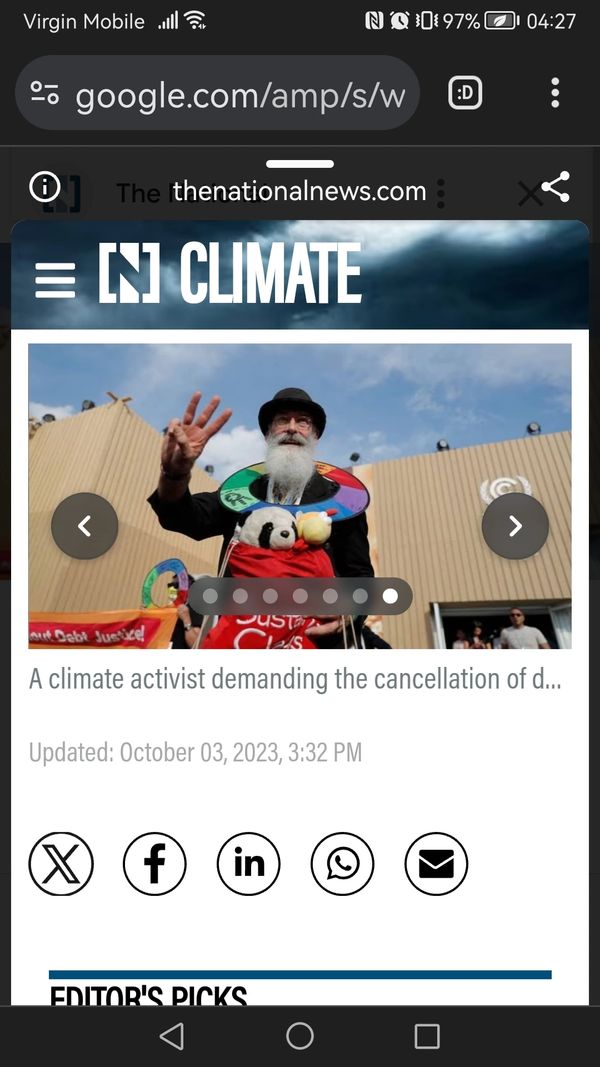The width and height of the screenshot is (600, 1067).
Task: Send this article via WhatsApp
Action: pos(342,863)
